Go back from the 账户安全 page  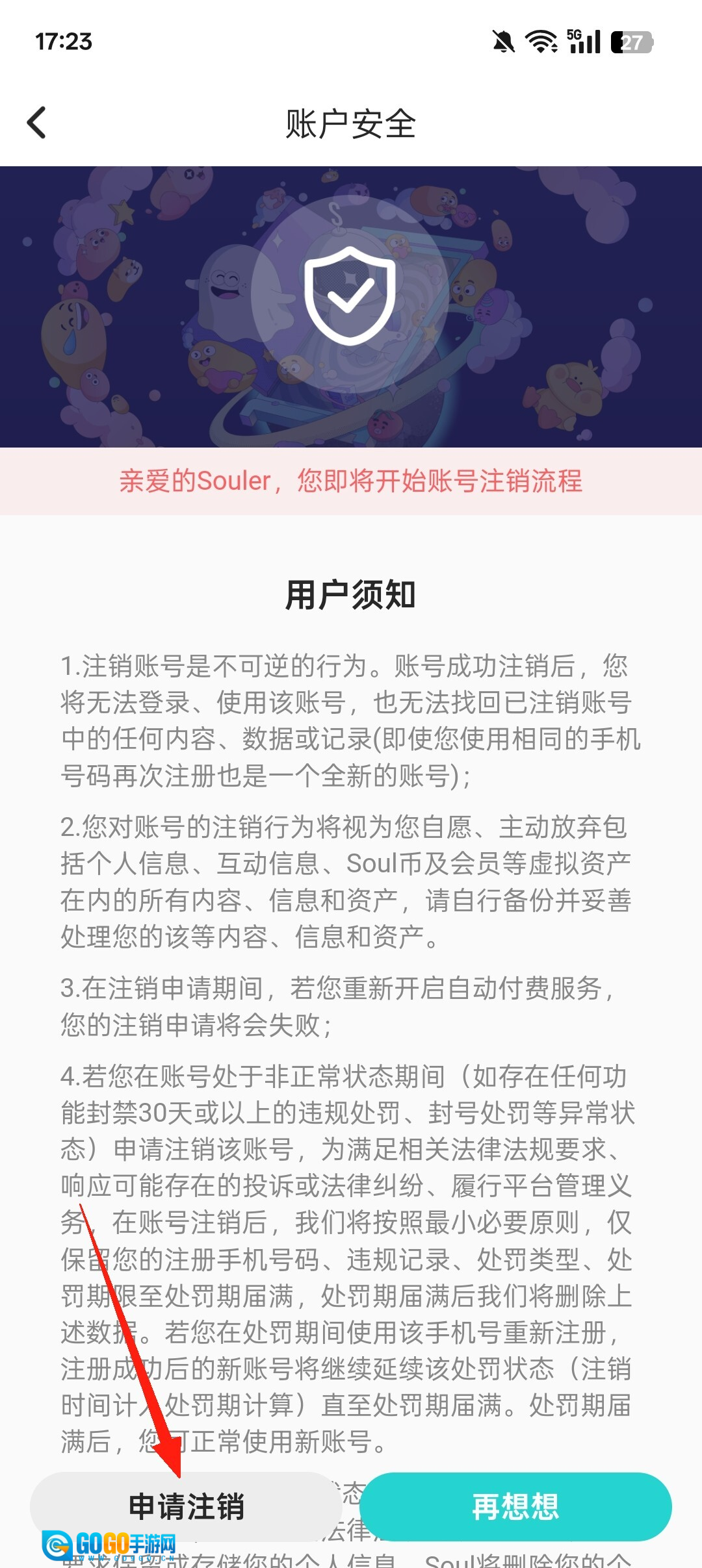coord(37,123)
